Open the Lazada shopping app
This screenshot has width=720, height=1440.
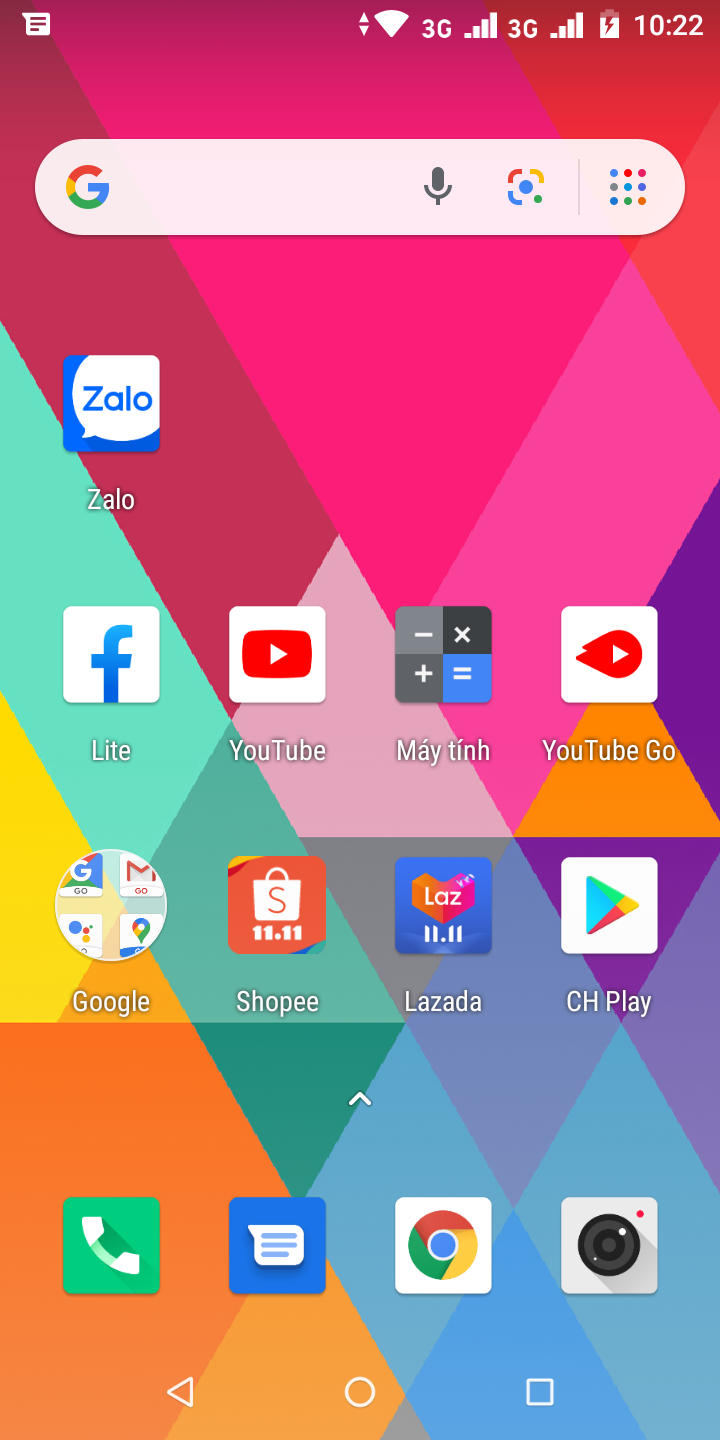point(443,906)
